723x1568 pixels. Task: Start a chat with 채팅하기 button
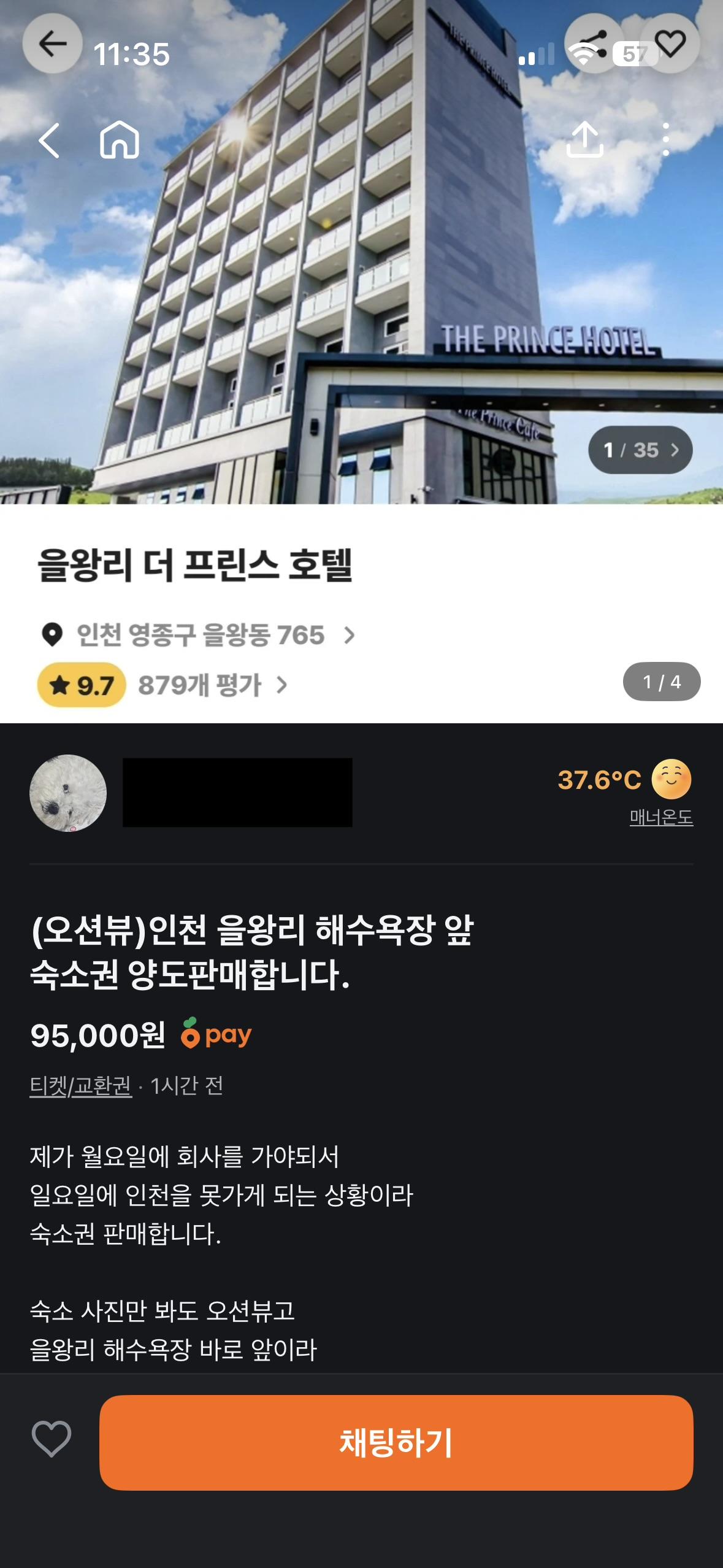pyautogui.click(x=396, y=1442)
